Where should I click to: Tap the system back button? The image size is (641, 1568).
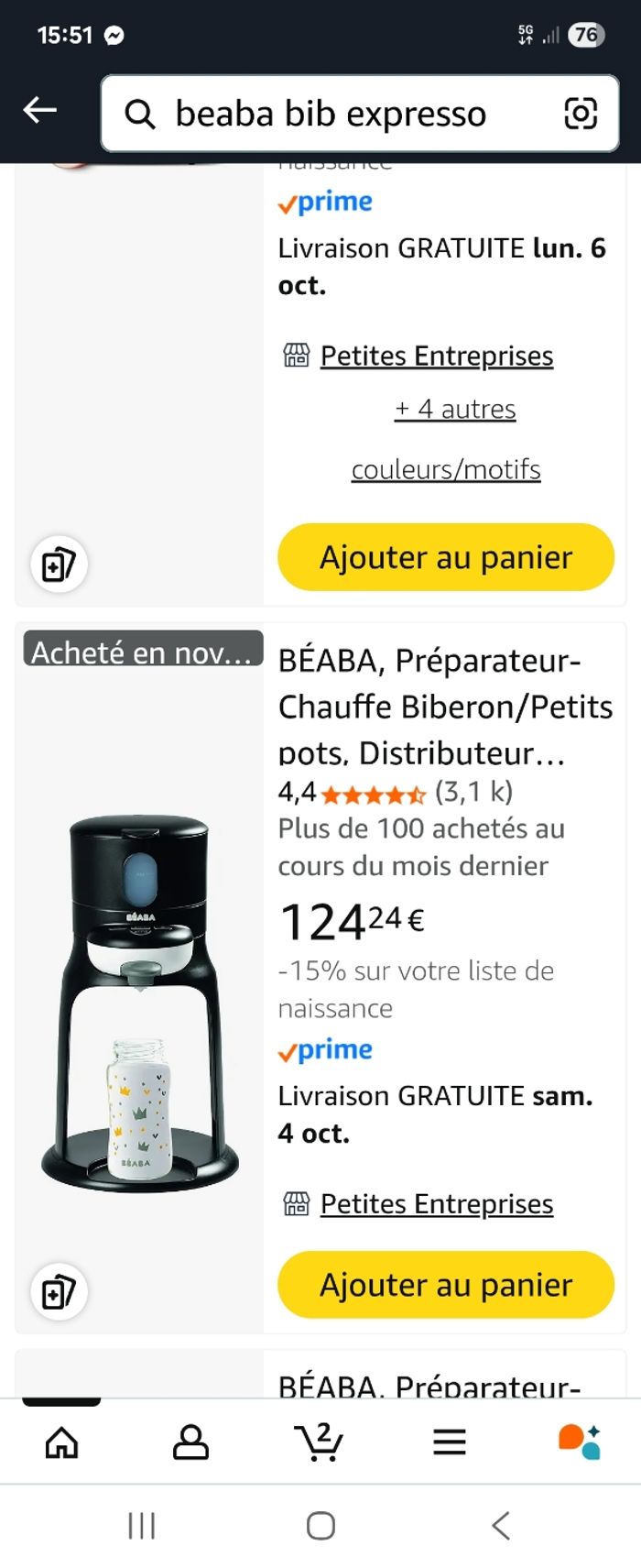(500, 1526)
